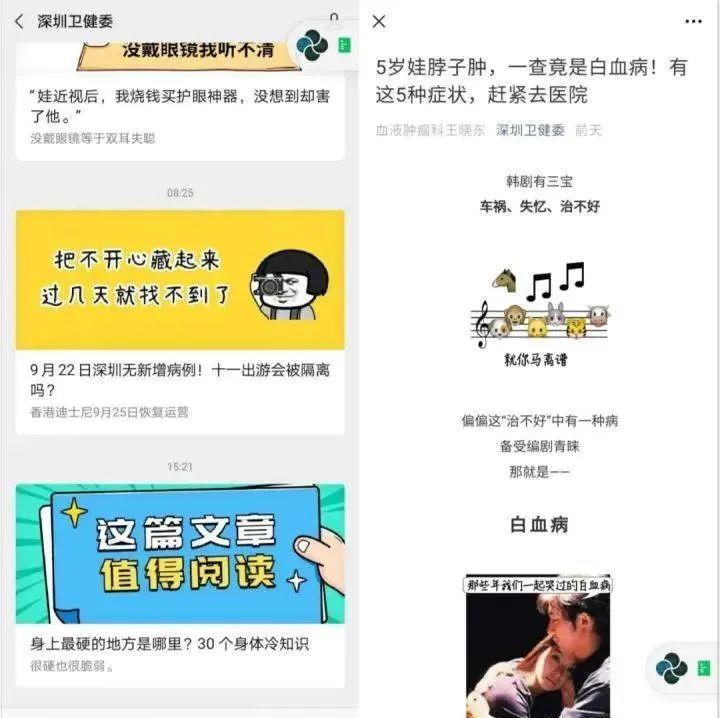720x718 pixels.
Task: Close the leukemia article with the X
Action: [379, 21]
